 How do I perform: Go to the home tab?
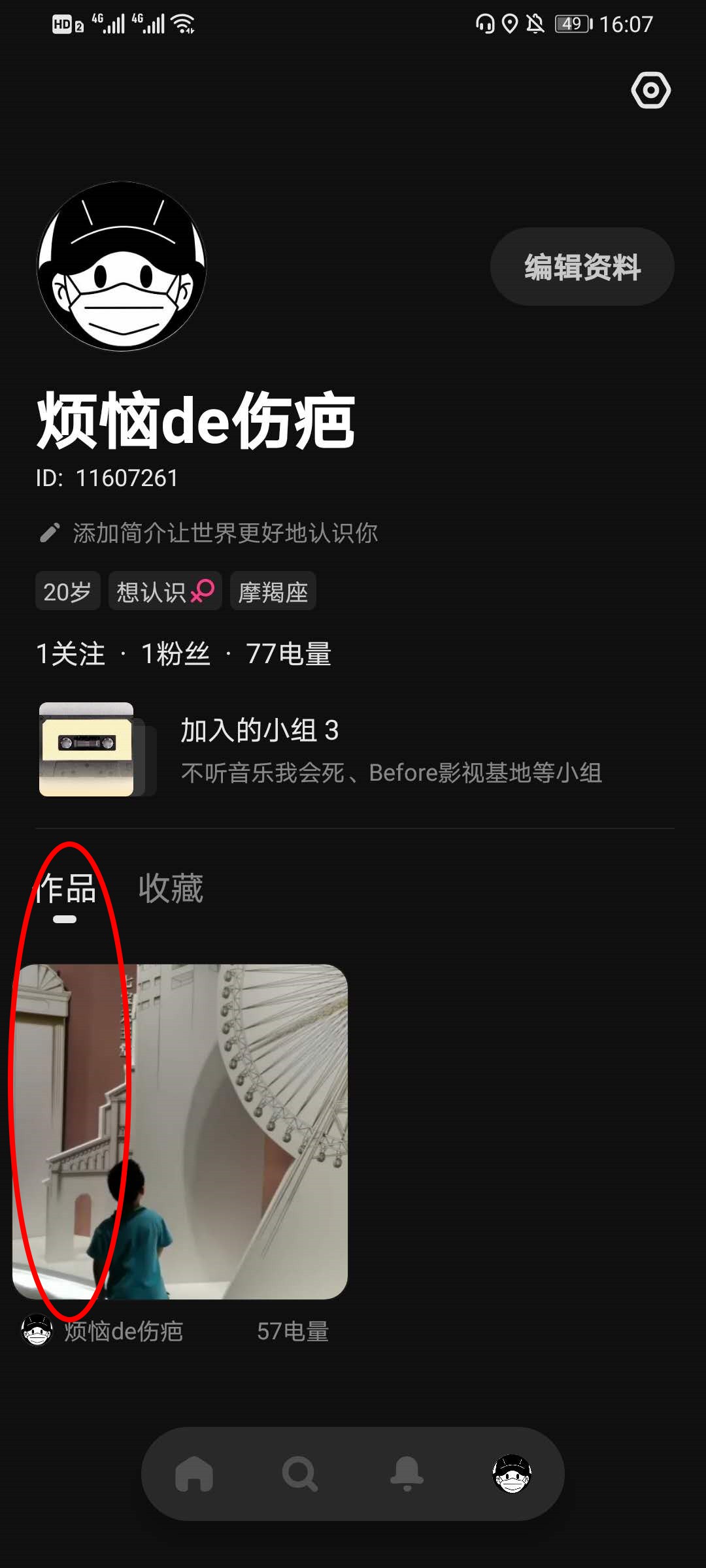[x=194, y=1474]
